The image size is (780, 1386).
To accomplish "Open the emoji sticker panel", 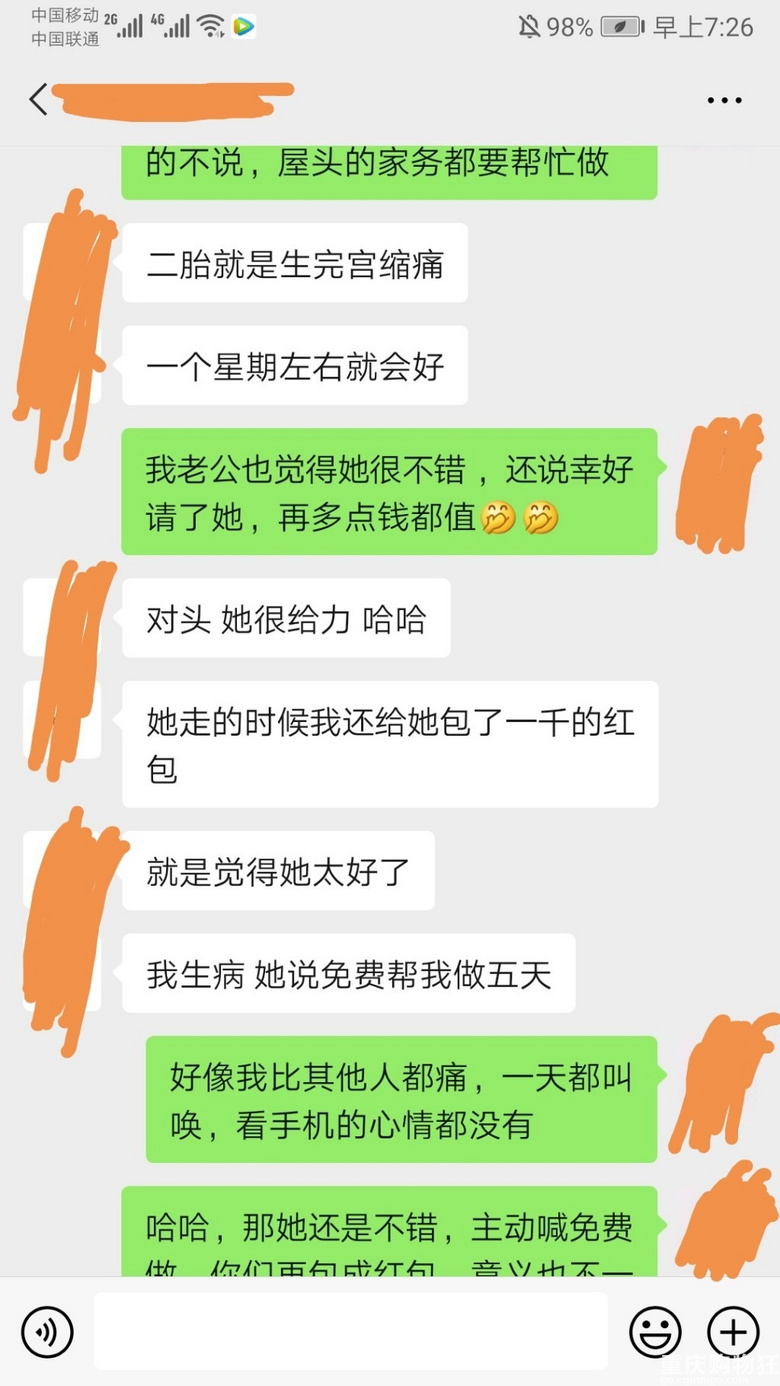I will (x=655, y=1332).
